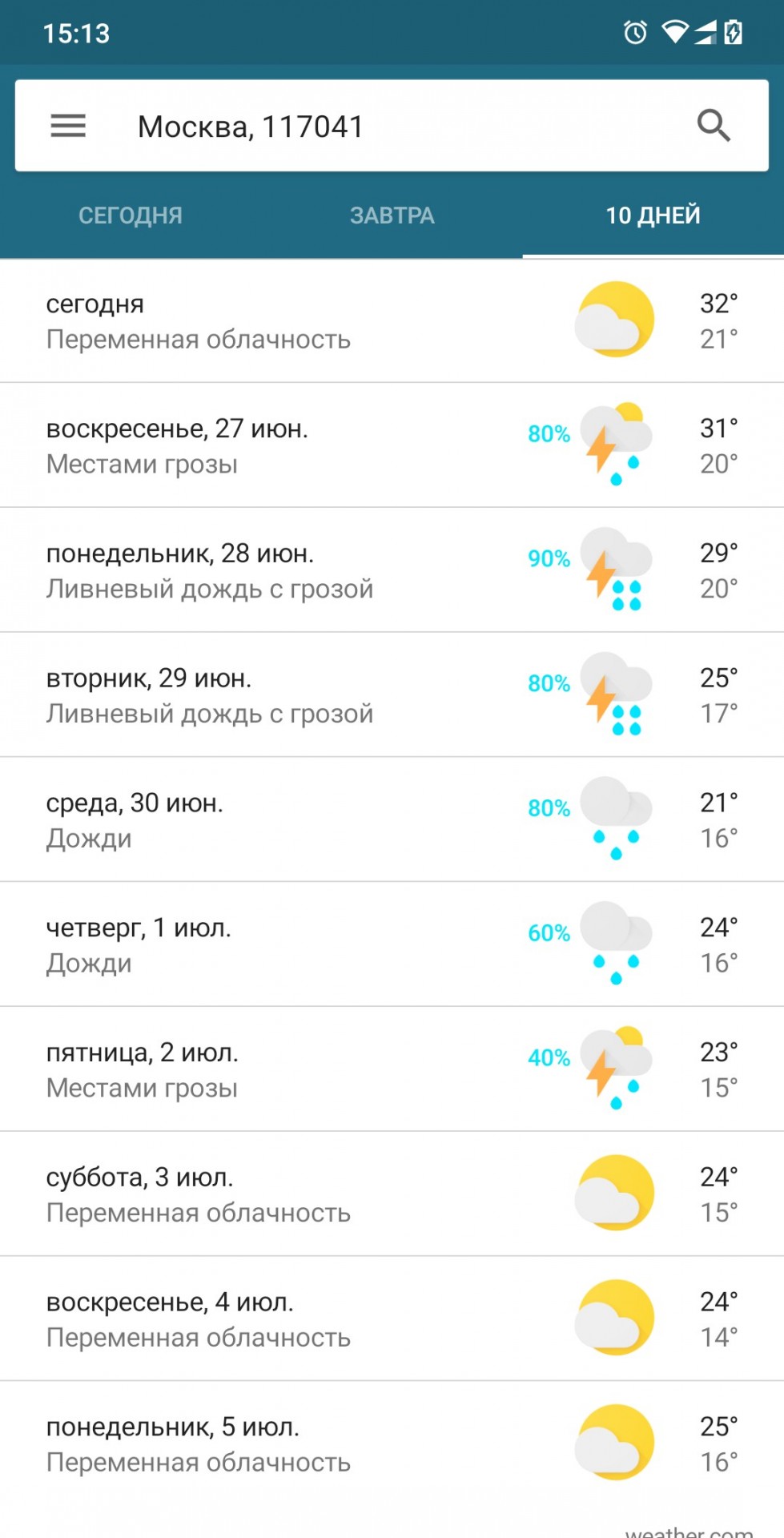Select the 10 ДНЕЙ tab
This screenshot has height=1538, width=784.
click(x=653, y=215)
